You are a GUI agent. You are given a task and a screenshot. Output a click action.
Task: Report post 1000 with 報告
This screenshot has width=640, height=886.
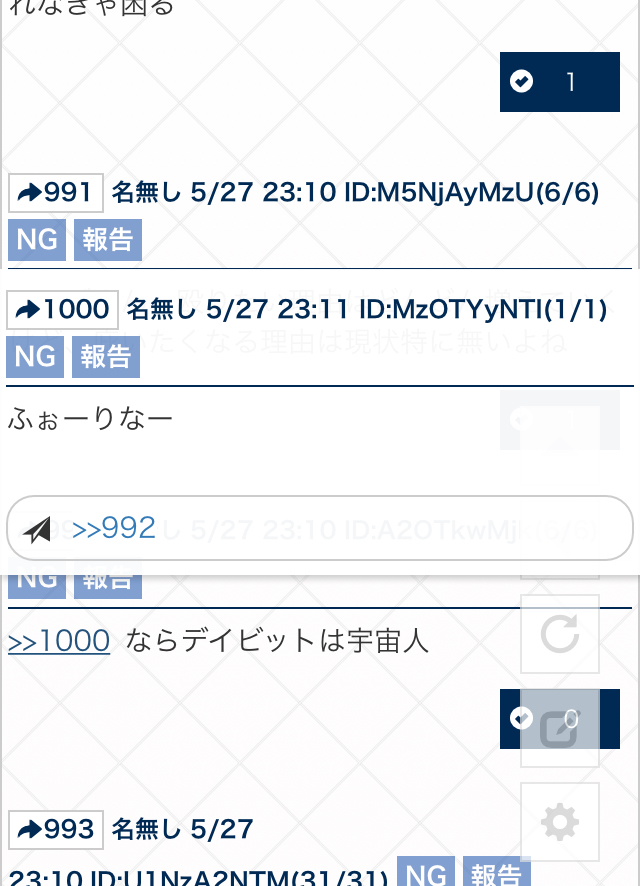point(105,356)
